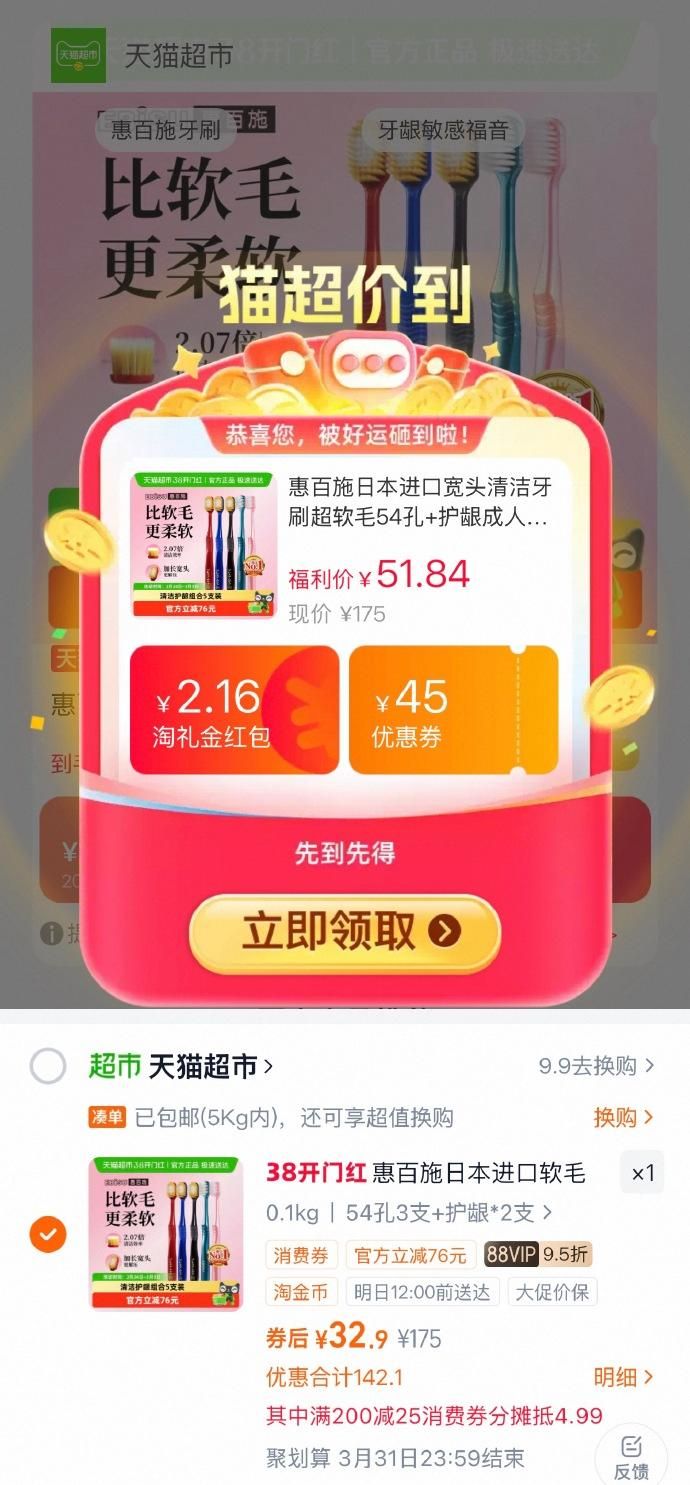Viewport: 690px width, 1485px height.
Task: Open the 反馈 feedback button
Action: (x=631, y=1458)
